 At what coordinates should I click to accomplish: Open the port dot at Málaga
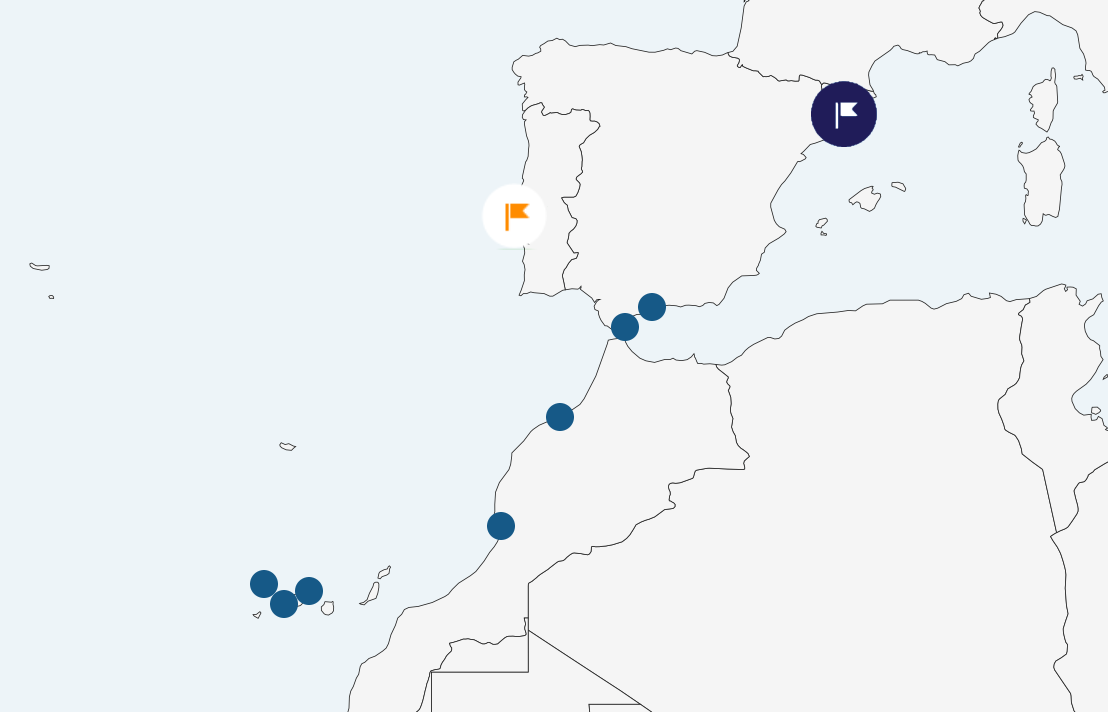click(652, 307)
